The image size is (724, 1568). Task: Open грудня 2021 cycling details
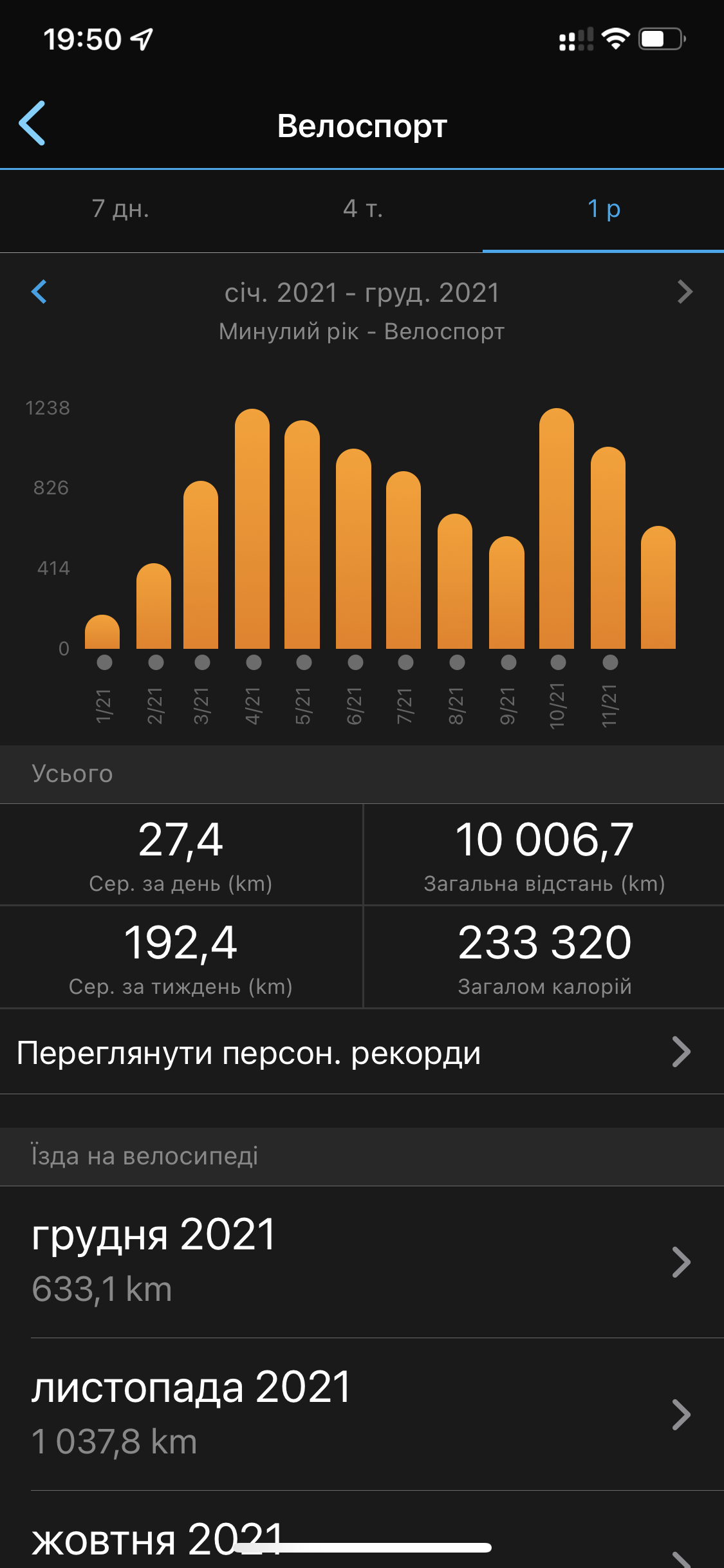click(362, 1262)
